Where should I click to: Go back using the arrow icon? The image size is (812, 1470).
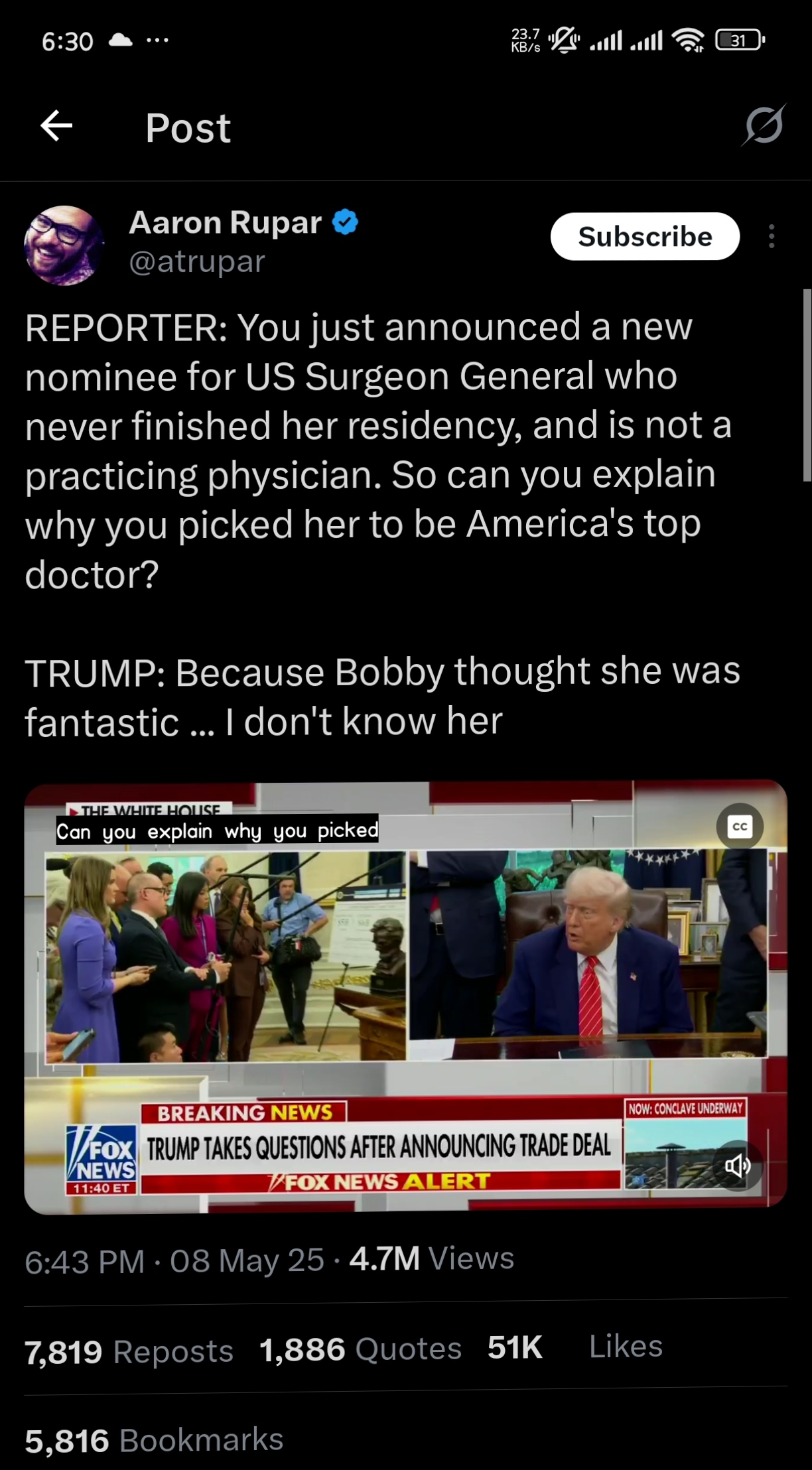[x=56, y=126]
